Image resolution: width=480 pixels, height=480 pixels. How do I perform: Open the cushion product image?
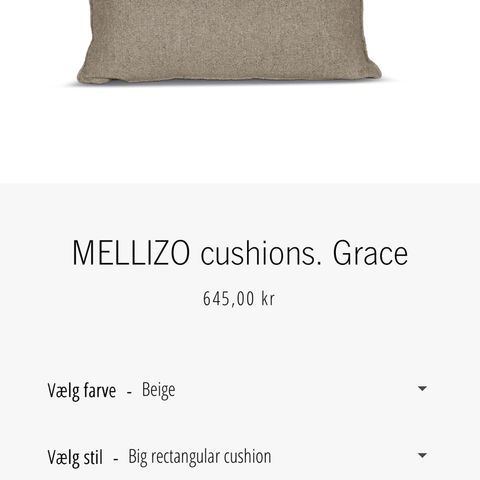(230, 42)
